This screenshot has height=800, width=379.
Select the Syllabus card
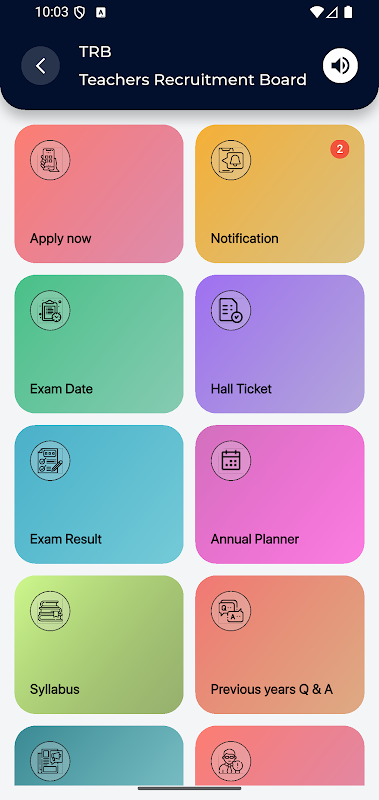[98, 644]
